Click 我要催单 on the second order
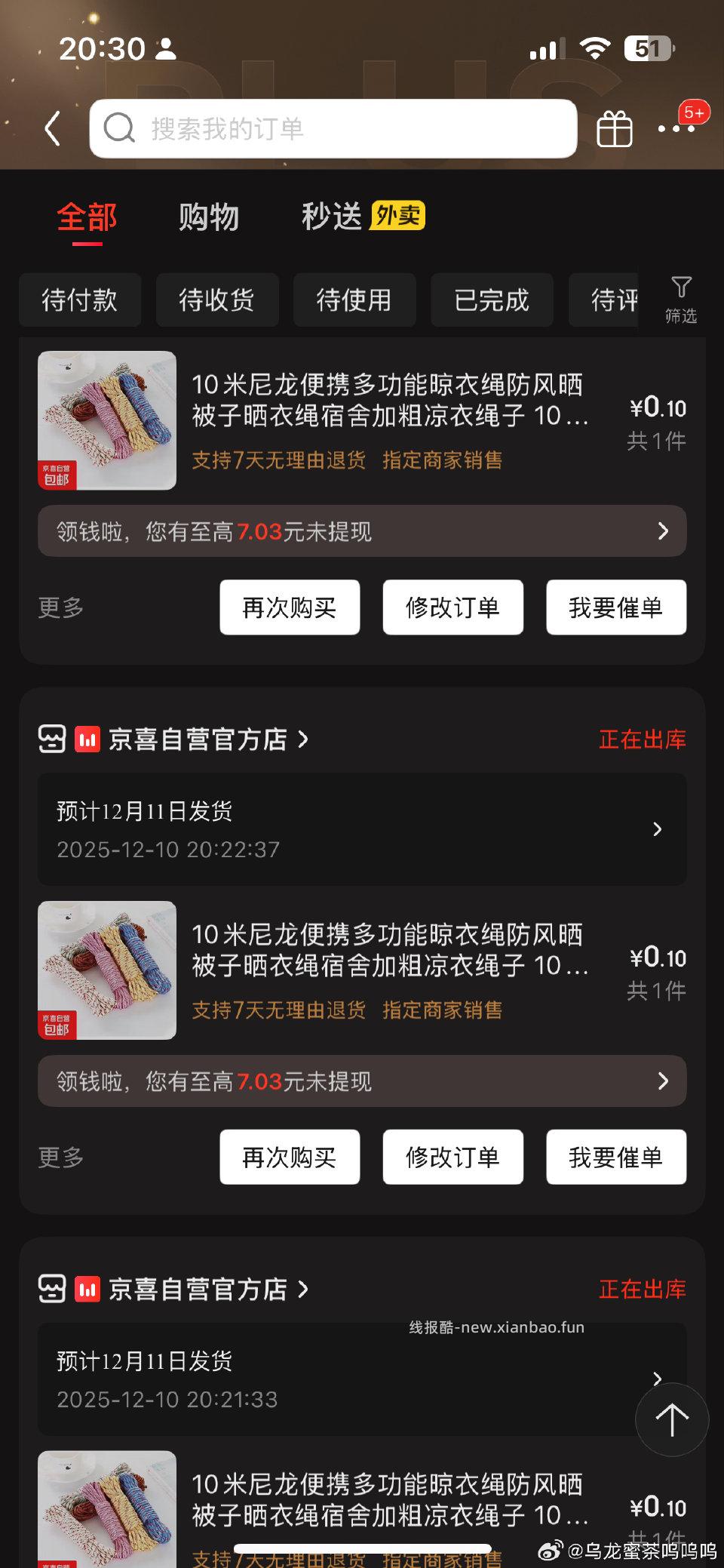This screenshot has height=1568, width=724. click(x=615, y=1157)
